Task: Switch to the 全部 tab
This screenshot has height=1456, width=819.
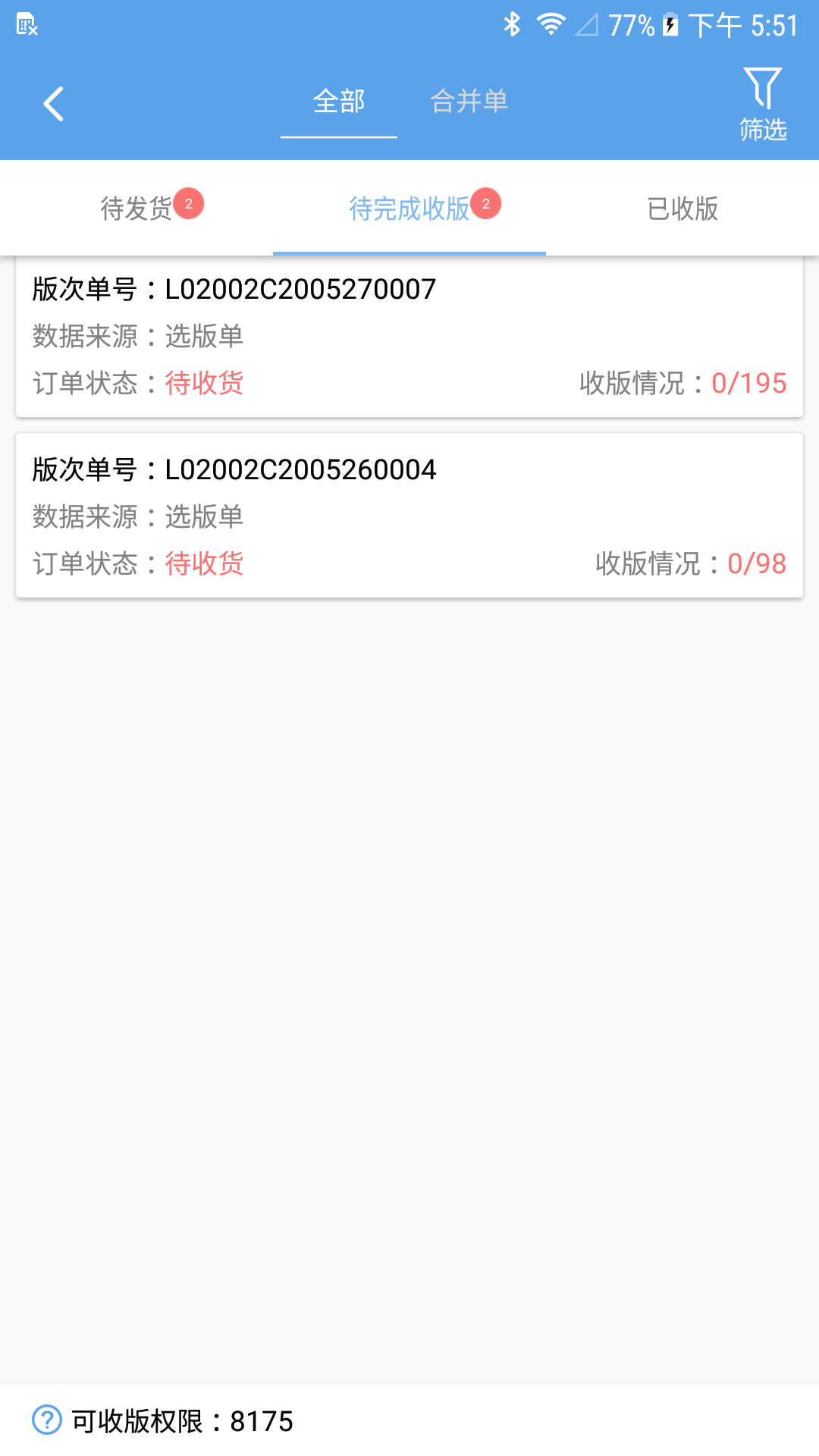Action: point(339,102)
